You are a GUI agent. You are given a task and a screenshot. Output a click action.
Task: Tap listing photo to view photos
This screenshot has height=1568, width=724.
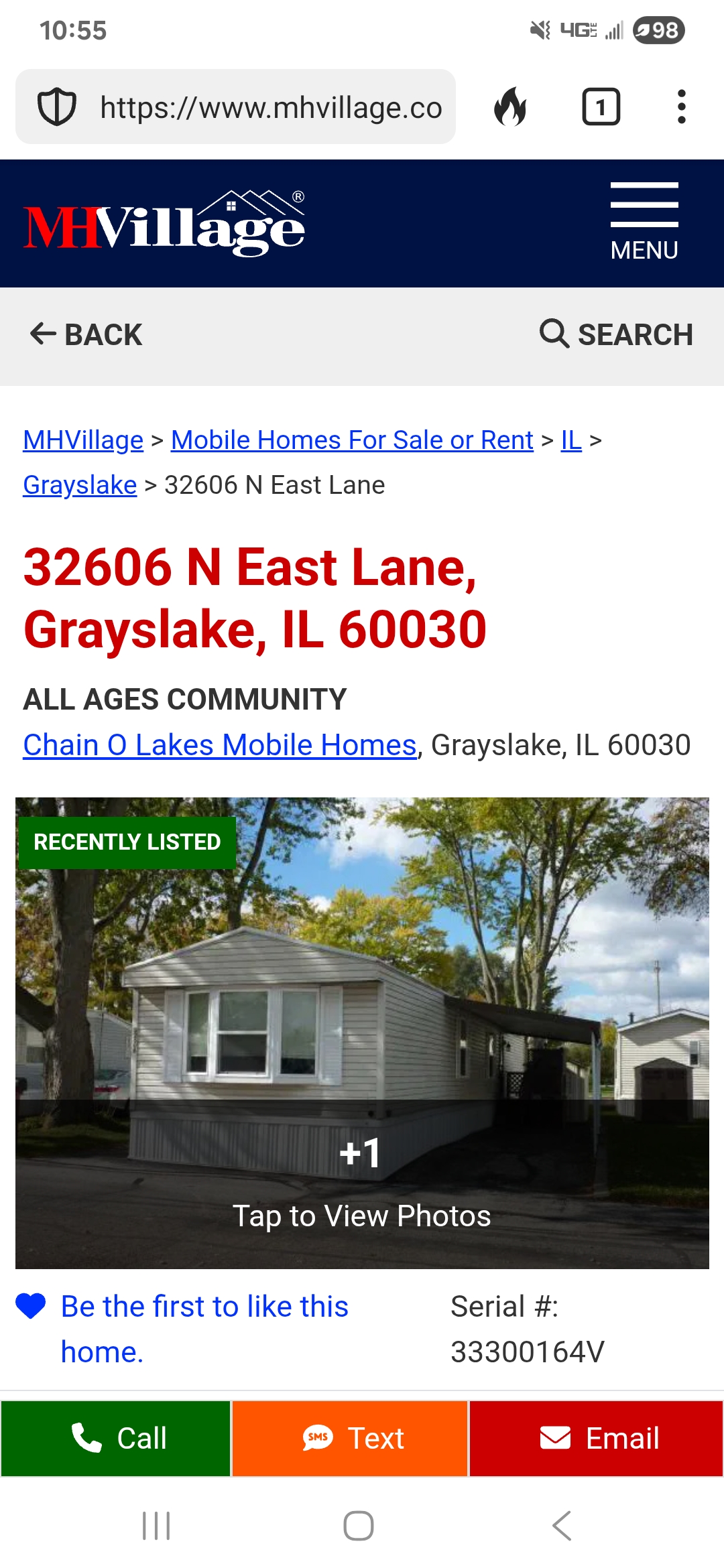click(x=362, y=1032)
